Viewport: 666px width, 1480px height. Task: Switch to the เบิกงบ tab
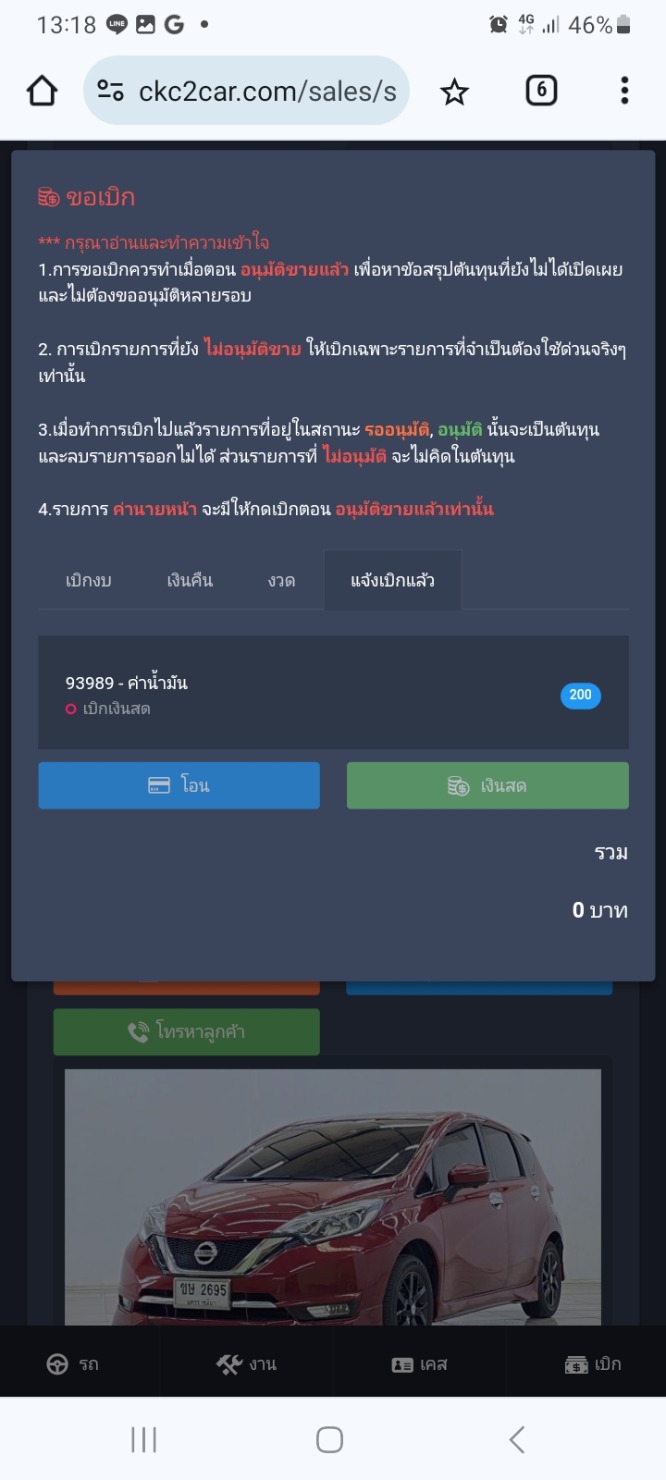89,580
